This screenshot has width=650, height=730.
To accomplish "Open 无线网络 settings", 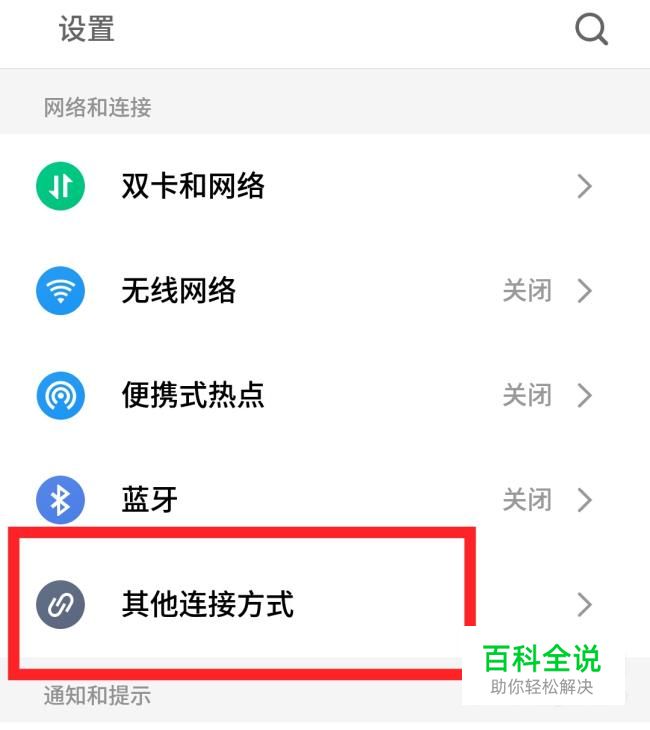I will click(178, 291).
